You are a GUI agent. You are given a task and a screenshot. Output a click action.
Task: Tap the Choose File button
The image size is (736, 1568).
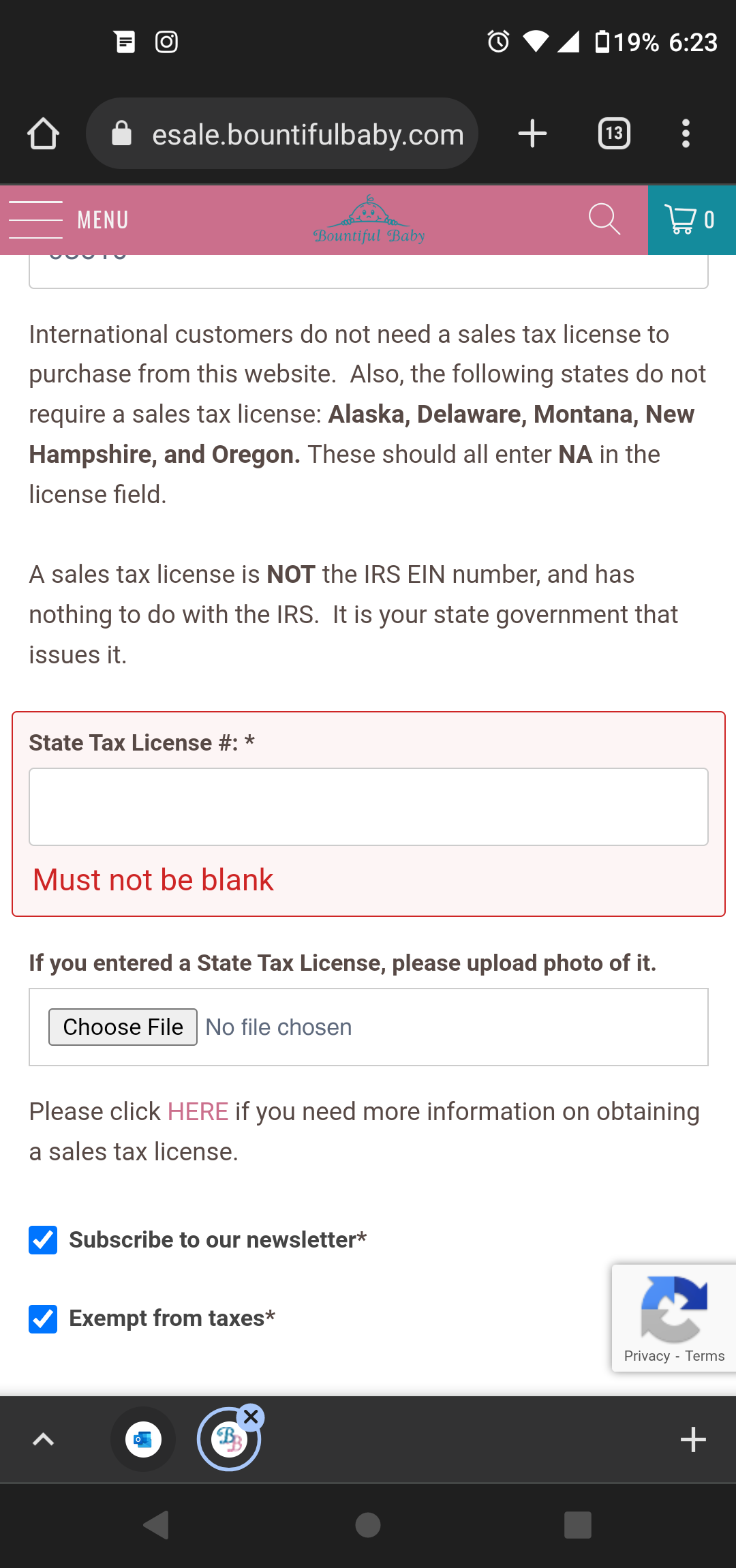[123, 1027]
